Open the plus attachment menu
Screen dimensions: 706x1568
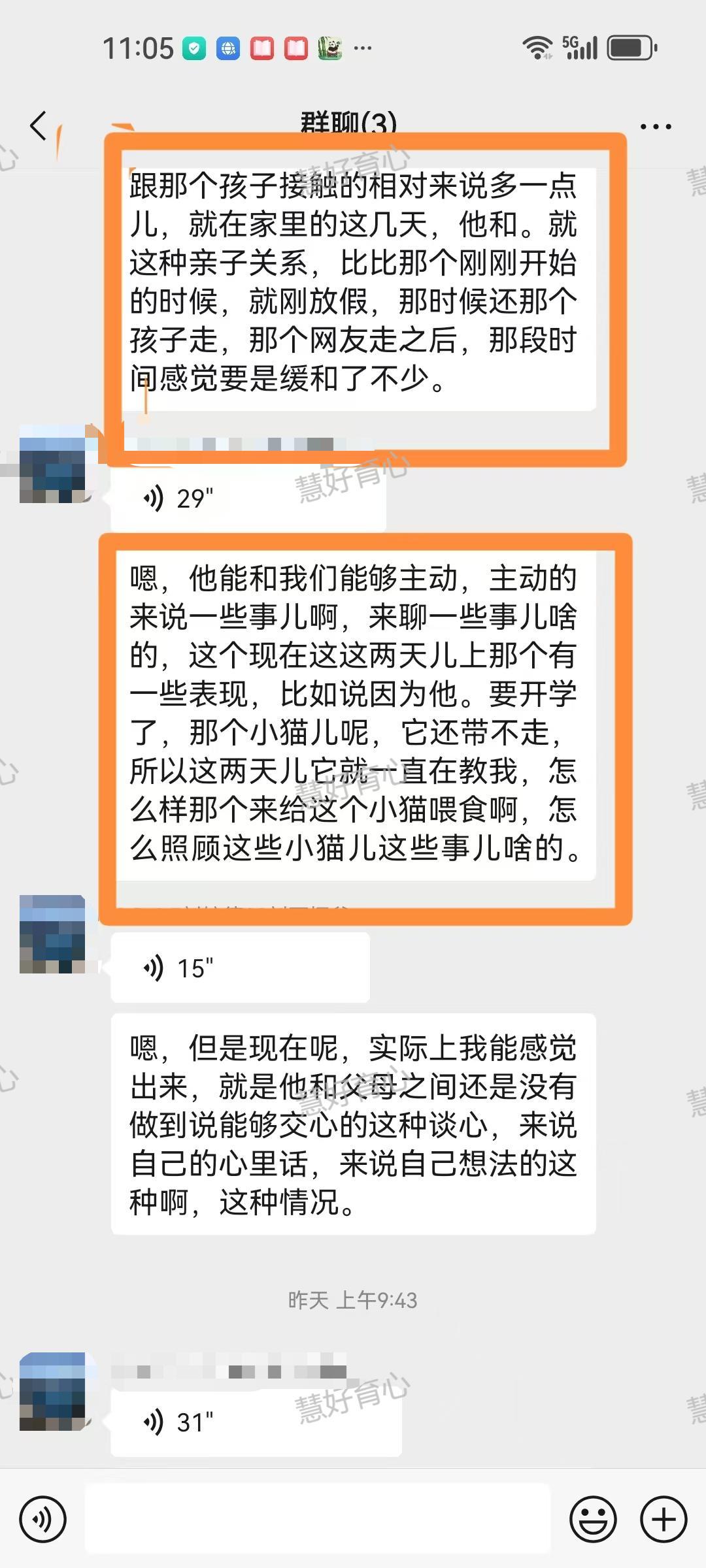point(663,1520)
